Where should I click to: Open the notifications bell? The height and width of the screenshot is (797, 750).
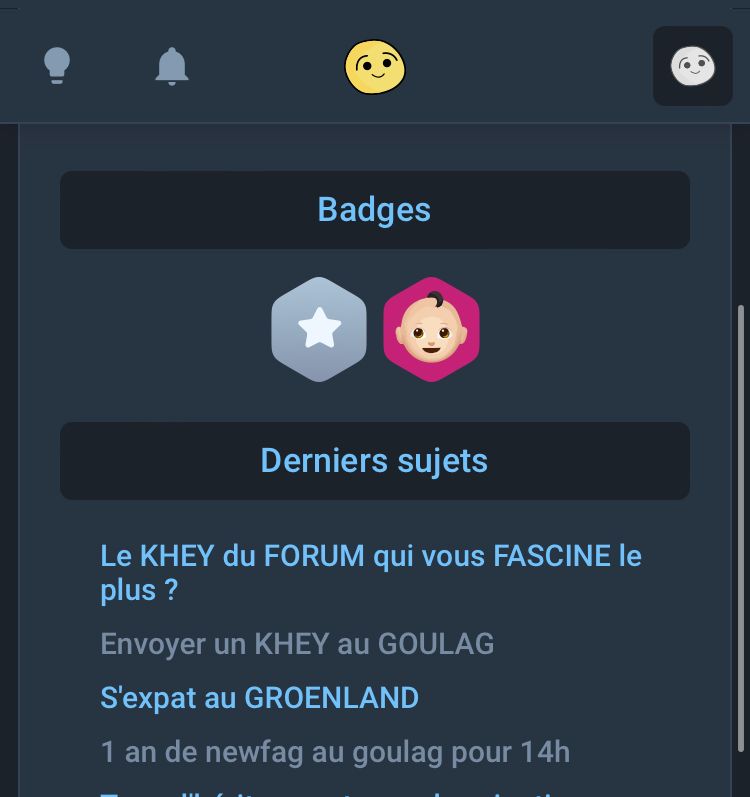tap(172, 66)
